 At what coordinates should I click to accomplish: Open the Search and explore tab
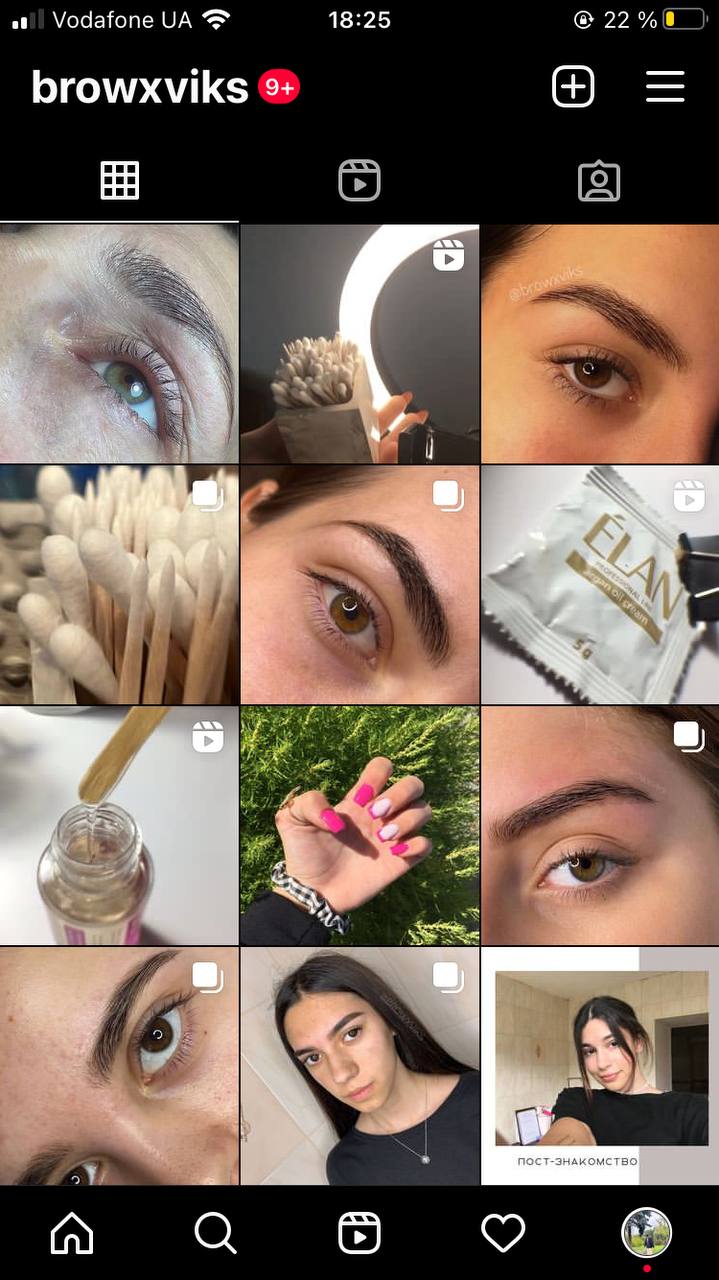coord(215,1234)
